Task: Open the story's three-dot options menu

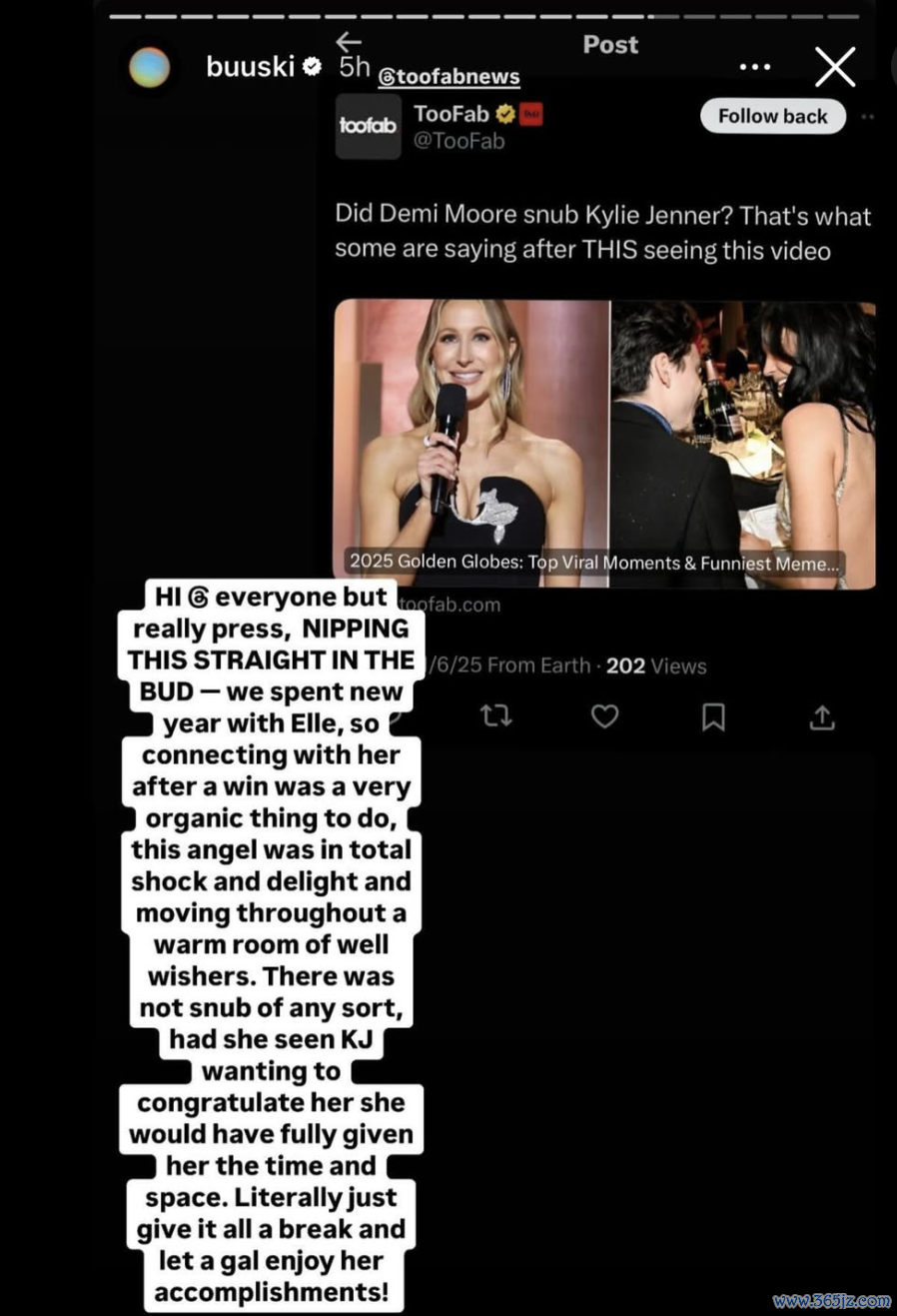Action: [x=754, y=67]
